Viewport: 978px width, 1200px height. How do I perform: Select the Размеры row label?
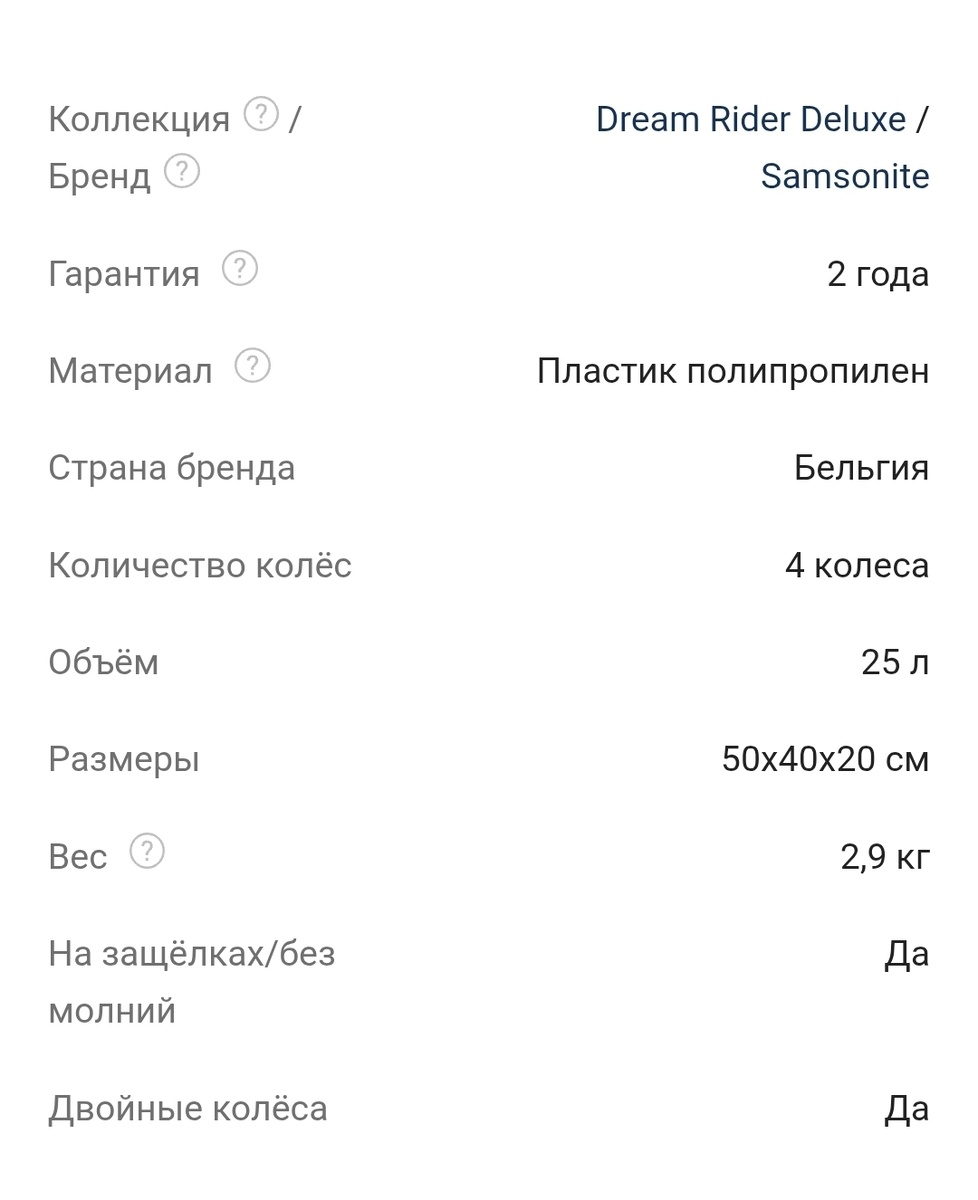point(124,758)
